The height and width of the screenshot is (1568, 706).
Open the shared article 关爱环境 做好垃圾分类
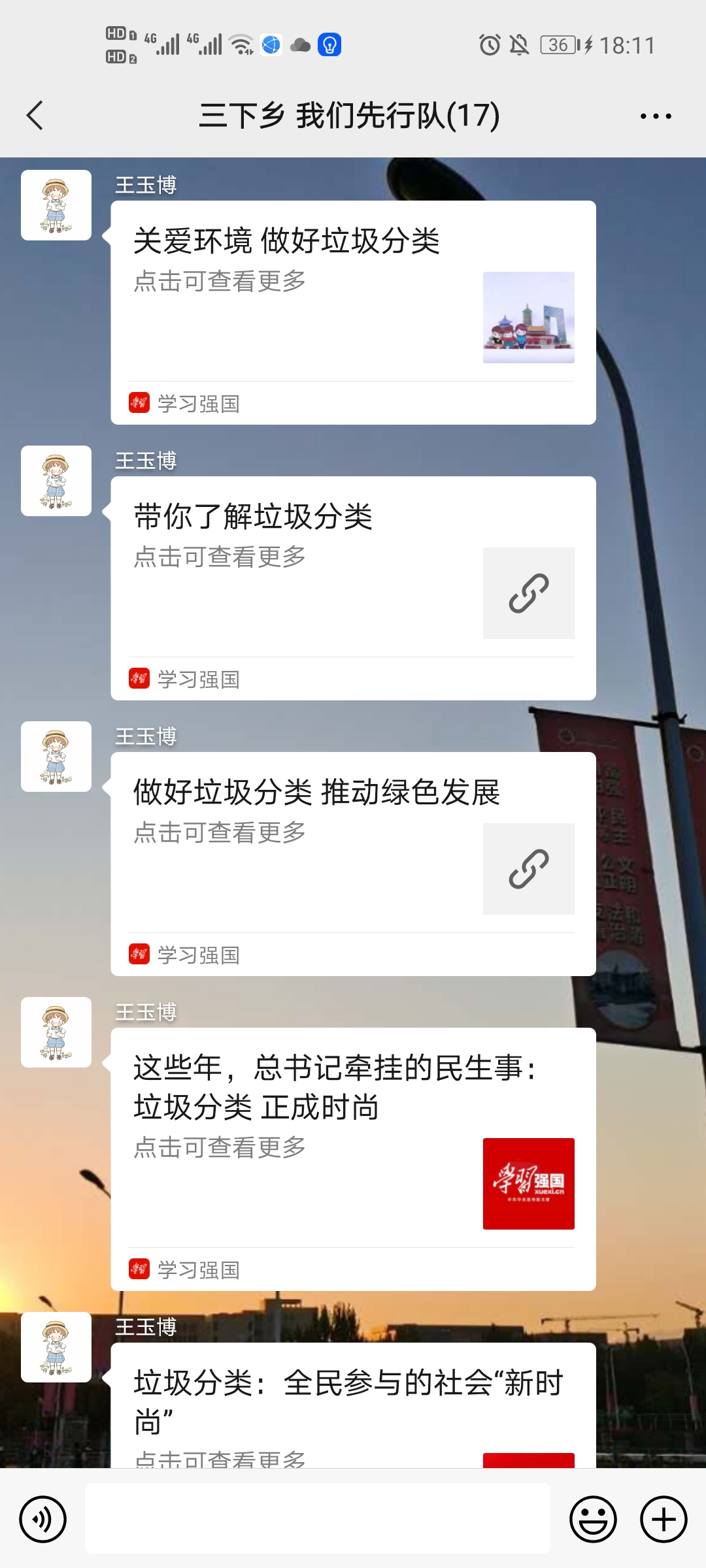(x=353, y=312)
